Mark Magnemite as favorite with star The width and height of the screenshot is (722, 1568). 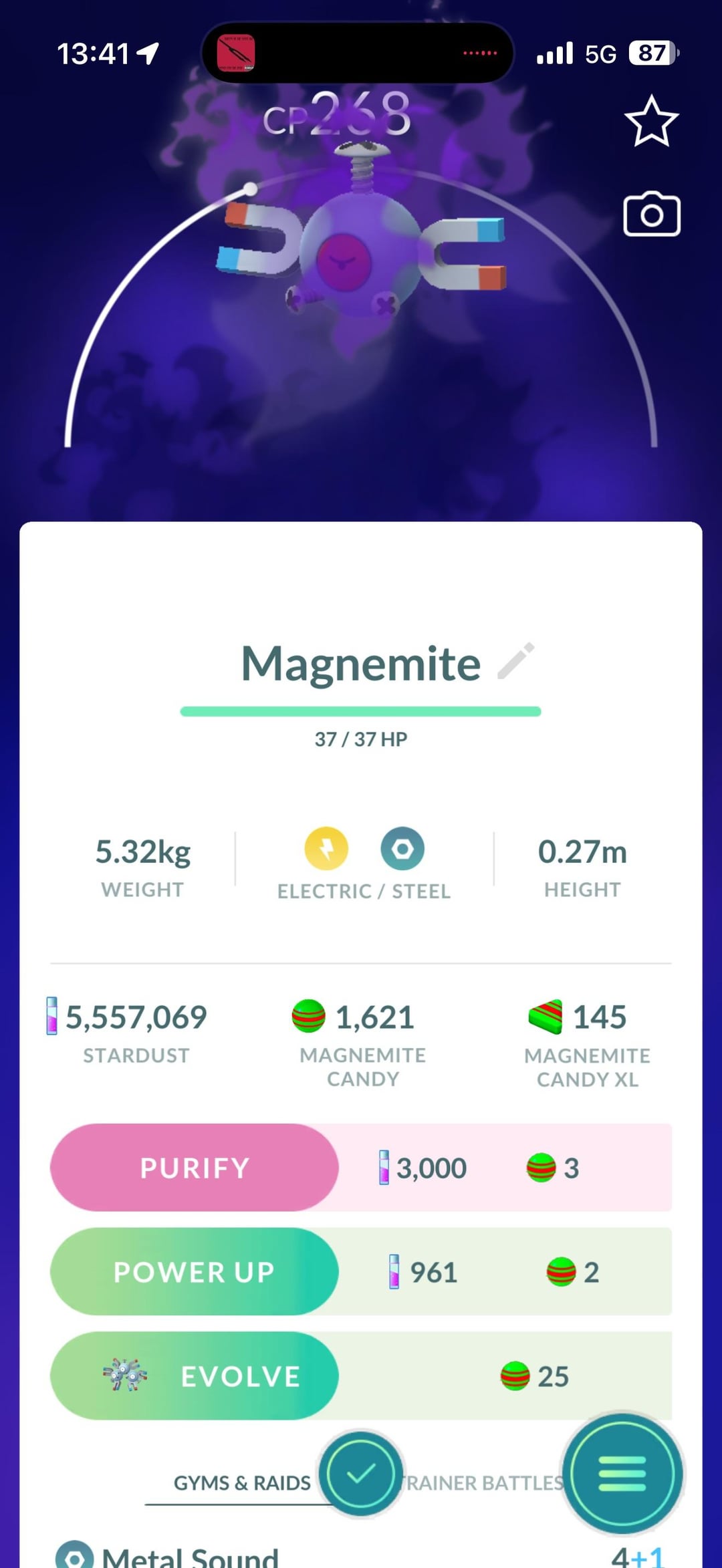[x=651, y=121]
